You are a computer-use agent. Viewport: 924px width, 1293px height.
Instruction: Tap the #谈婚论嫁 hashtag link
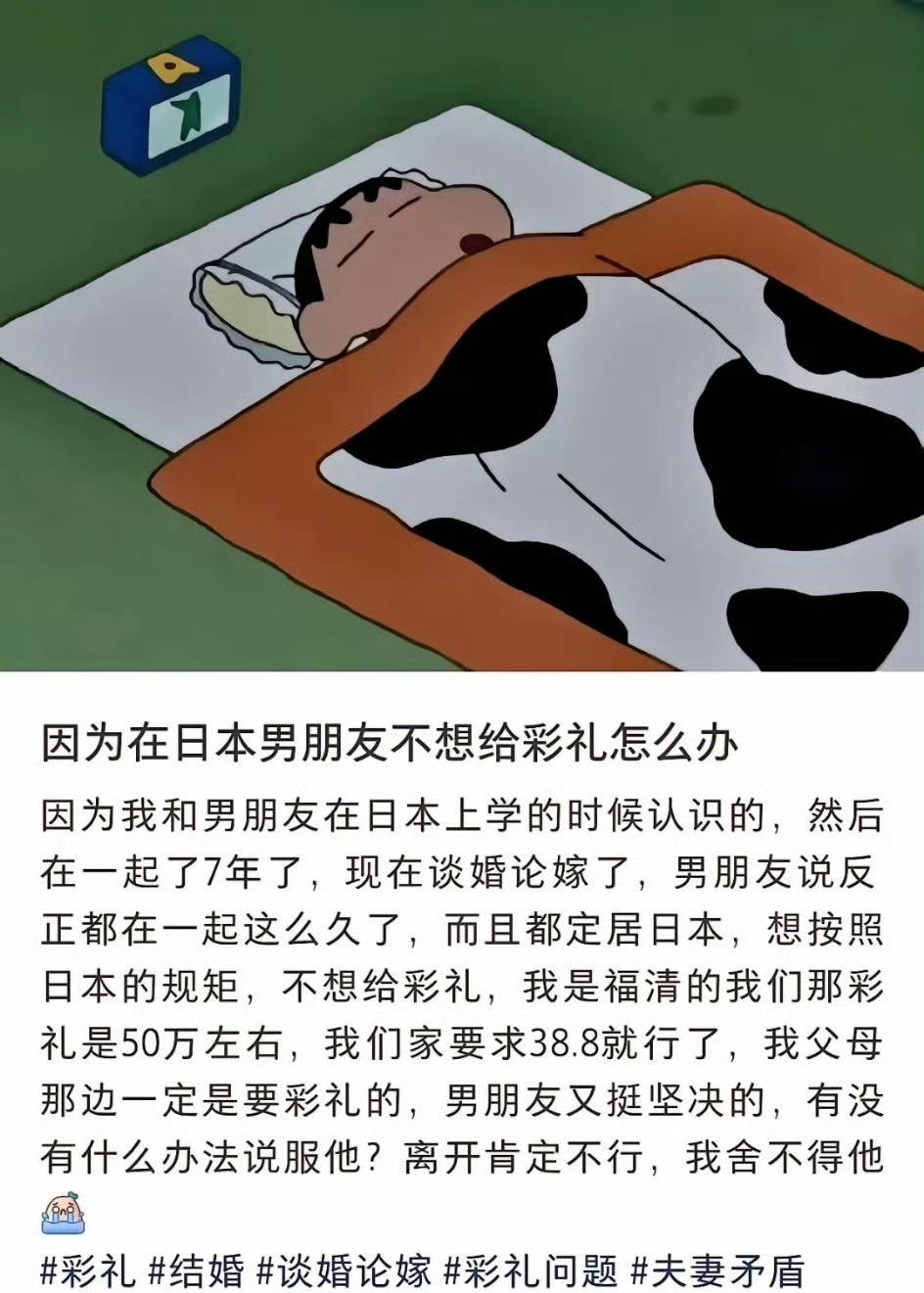(x=345, y=1270)
